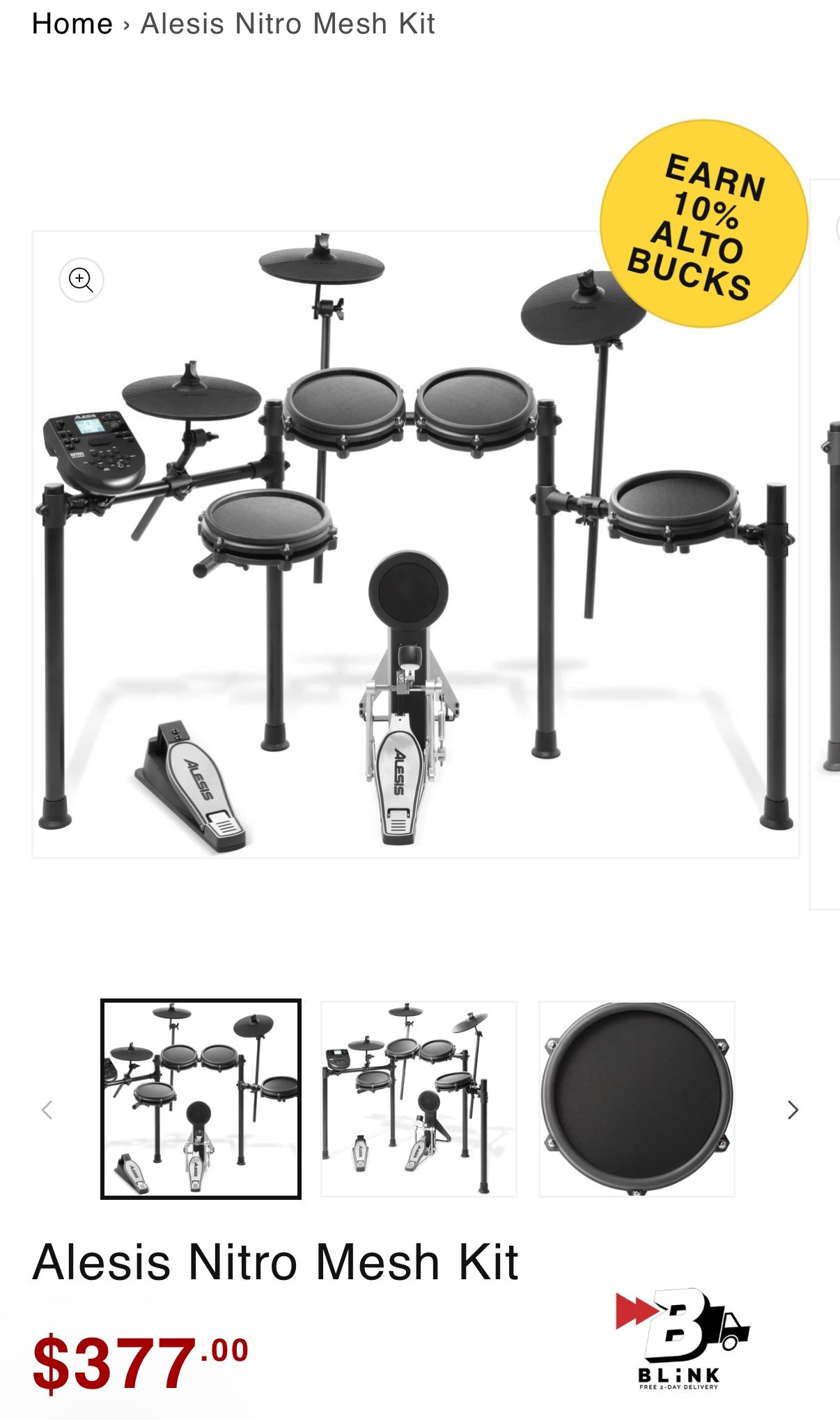Show next thumbnails with right arrow
This screenshot has height=1420, width=840.
[793, 1109]
